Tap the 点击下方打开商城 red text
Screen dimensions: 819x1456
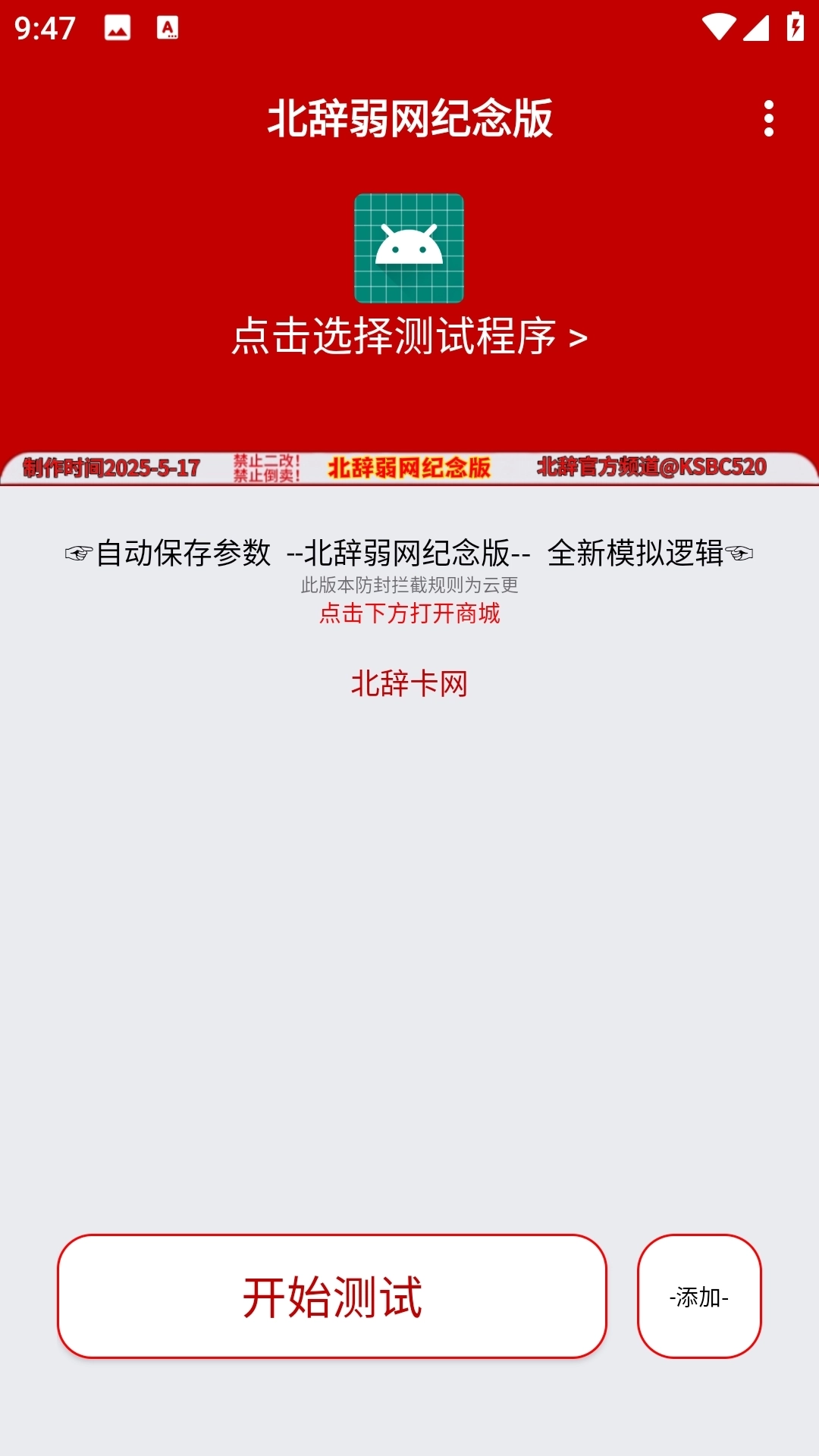click(x=409, y=616)
